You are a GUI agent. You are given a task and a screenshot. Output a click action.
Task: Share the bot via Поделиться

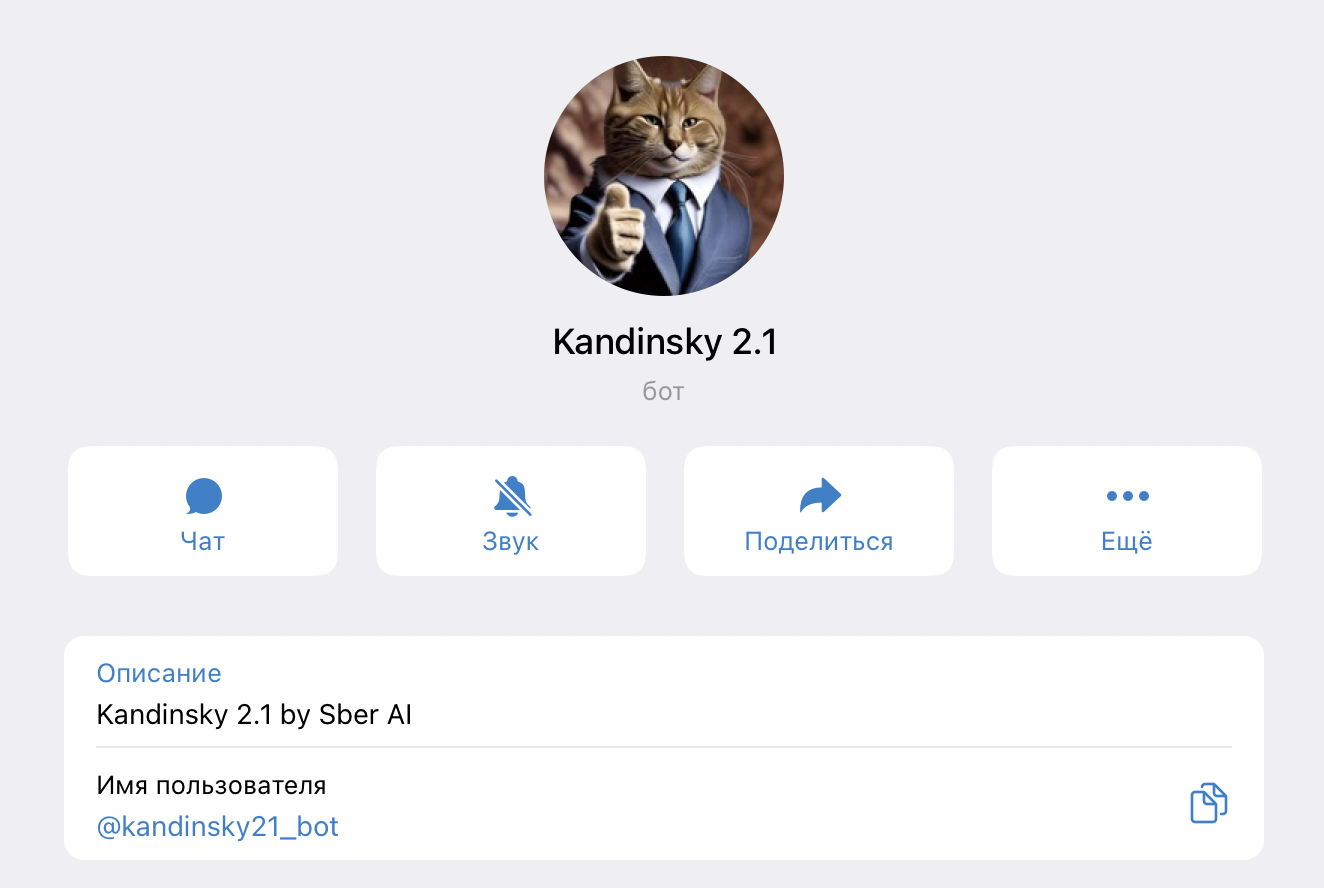(819, 511)
